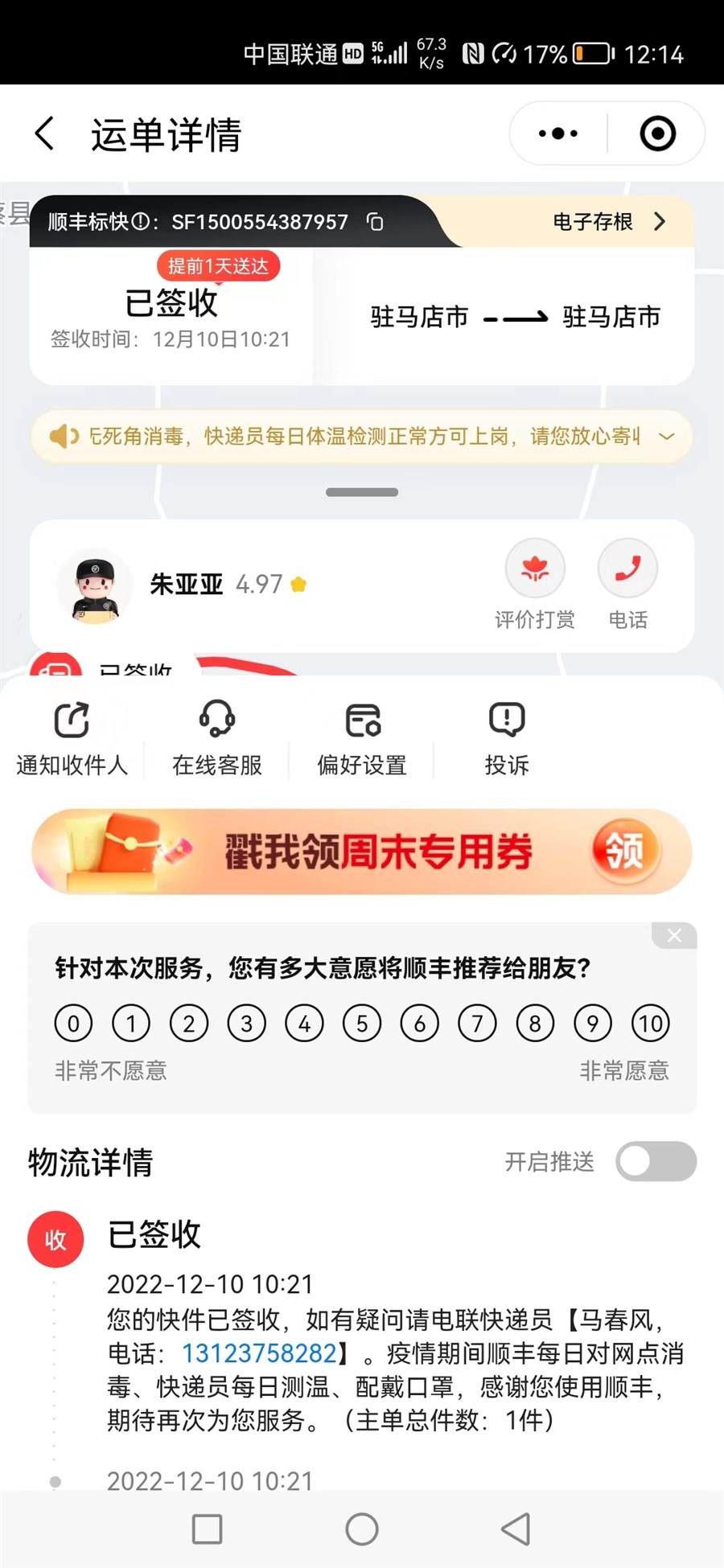Select score 0 on the survey
724x1568 pixels.
point(73,1023)
